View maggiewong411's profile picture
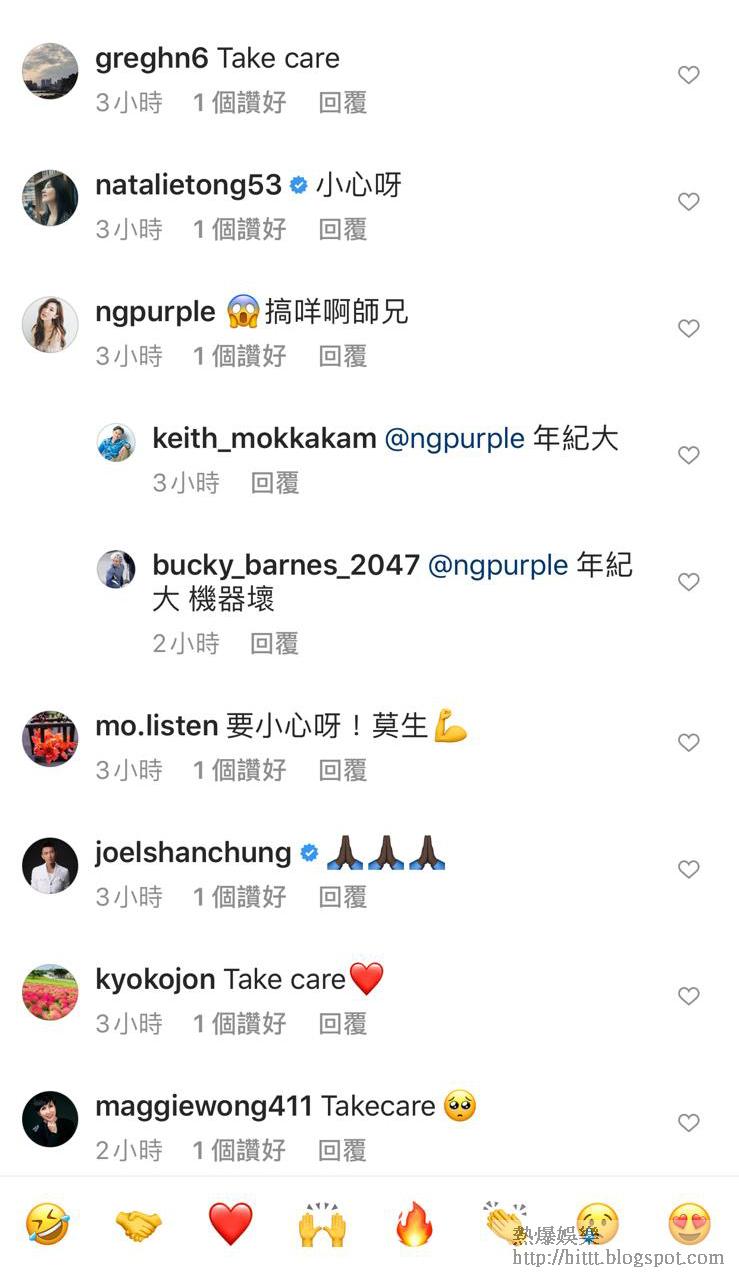Viewport: 739px width, 1272px height. point(50,1118)
